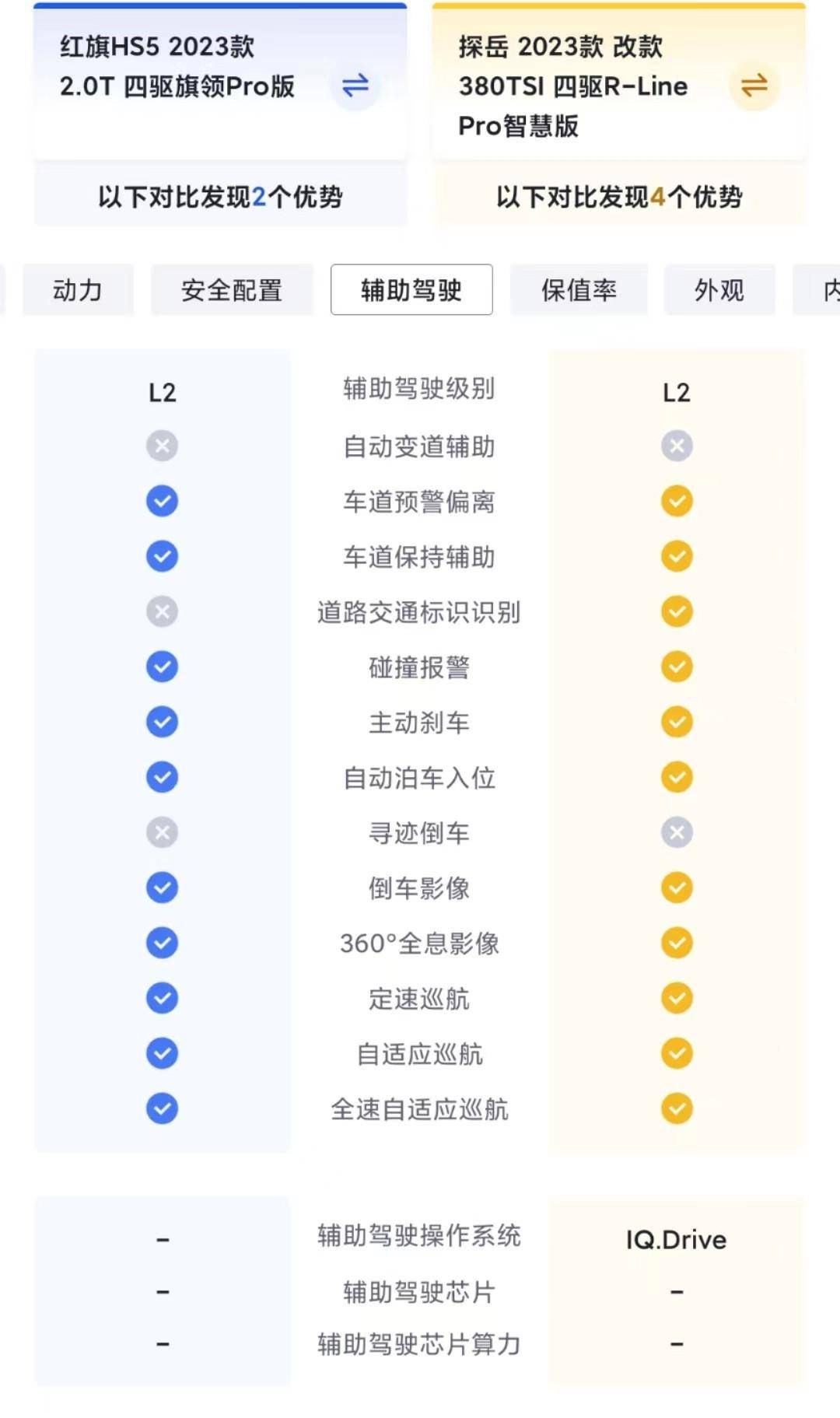840x1418 pixels.
Task: Swap the 红旗HS5 car model
Action: point(355,85)
